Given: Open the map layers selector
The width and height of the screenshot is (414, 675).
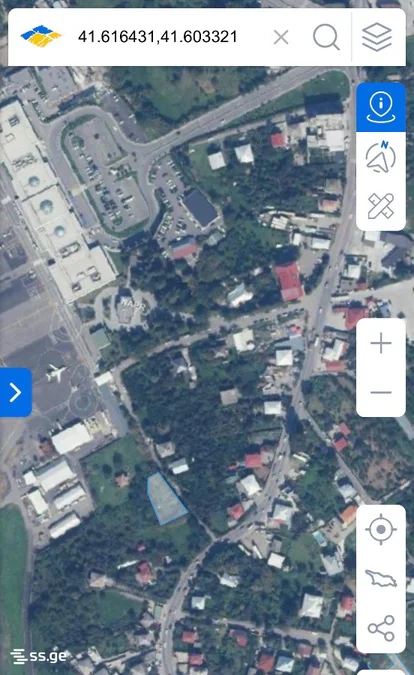Looking at the screenshot, I should tap(377, 37).
